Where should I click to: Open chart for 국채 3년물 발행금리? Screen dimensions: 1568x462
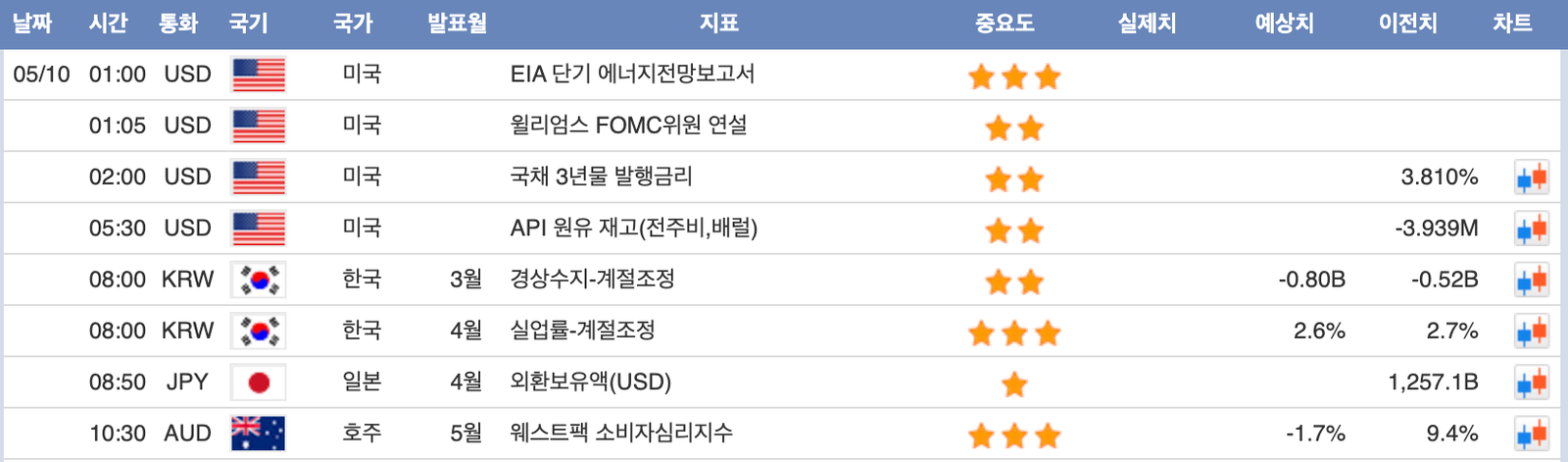pos(1531,179)
